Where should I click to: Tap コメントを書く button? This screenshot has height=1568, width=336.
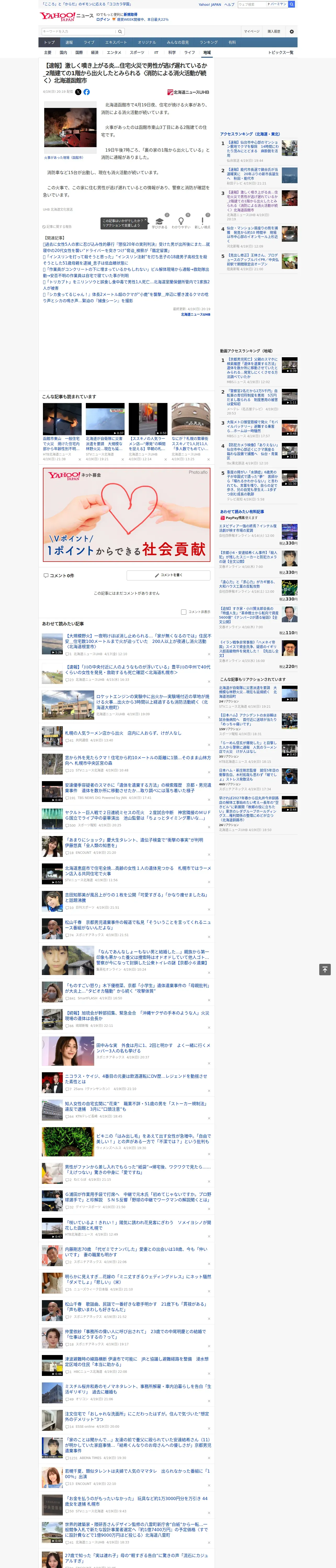[168, 575]
